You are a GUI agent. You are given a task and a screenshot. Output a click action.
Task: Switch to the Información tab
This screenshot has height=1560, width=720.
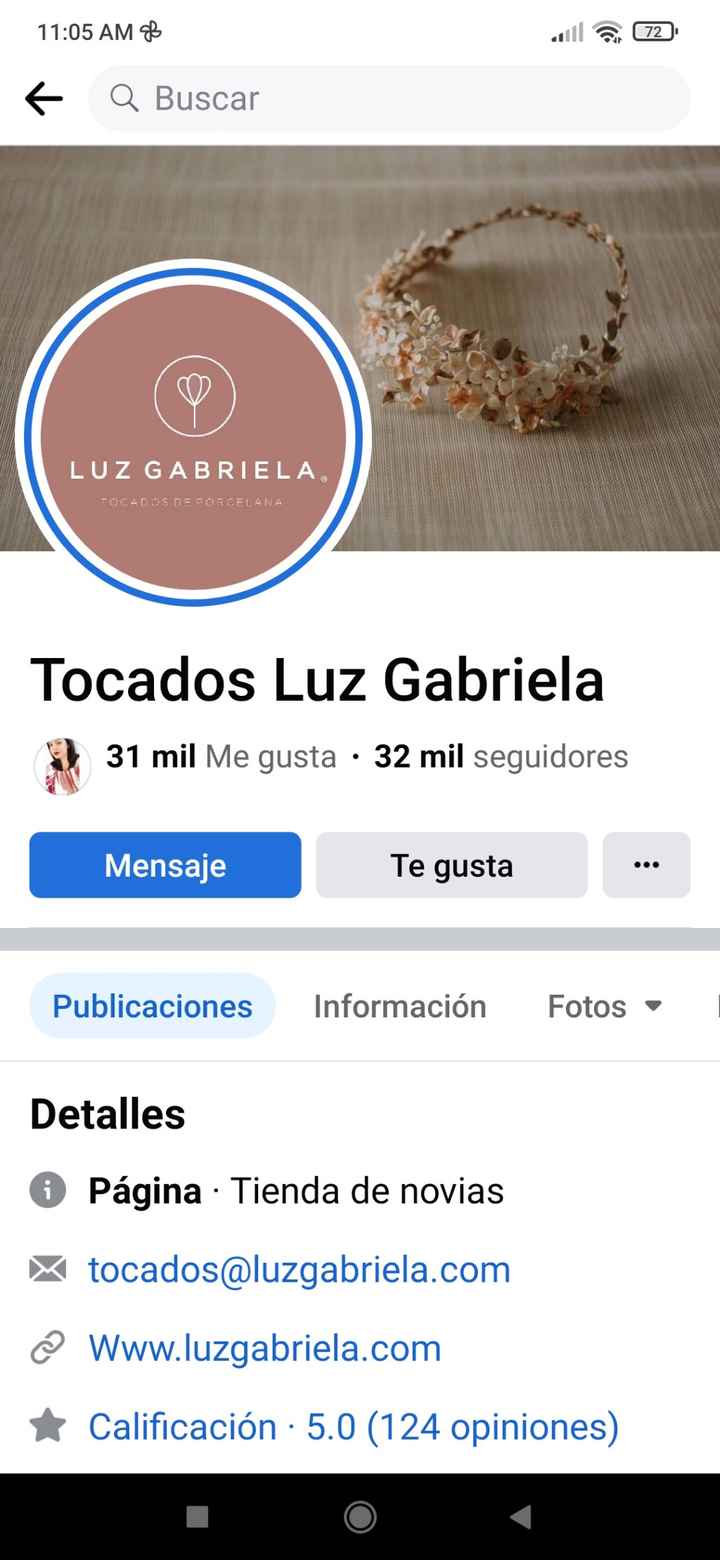[x=400, y=1006]
